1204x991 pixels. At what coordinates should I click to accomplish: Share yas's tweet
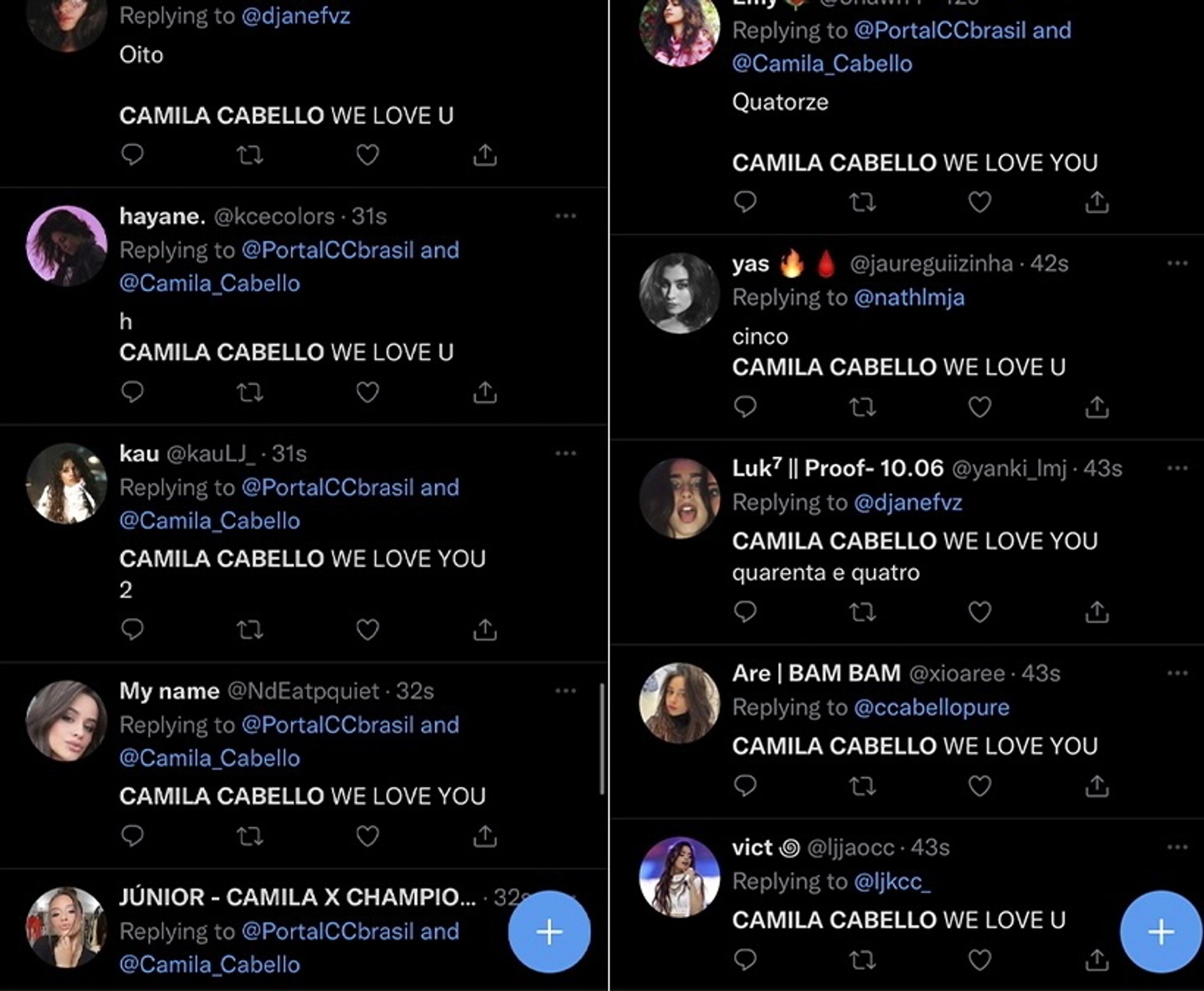(1097, 407)
